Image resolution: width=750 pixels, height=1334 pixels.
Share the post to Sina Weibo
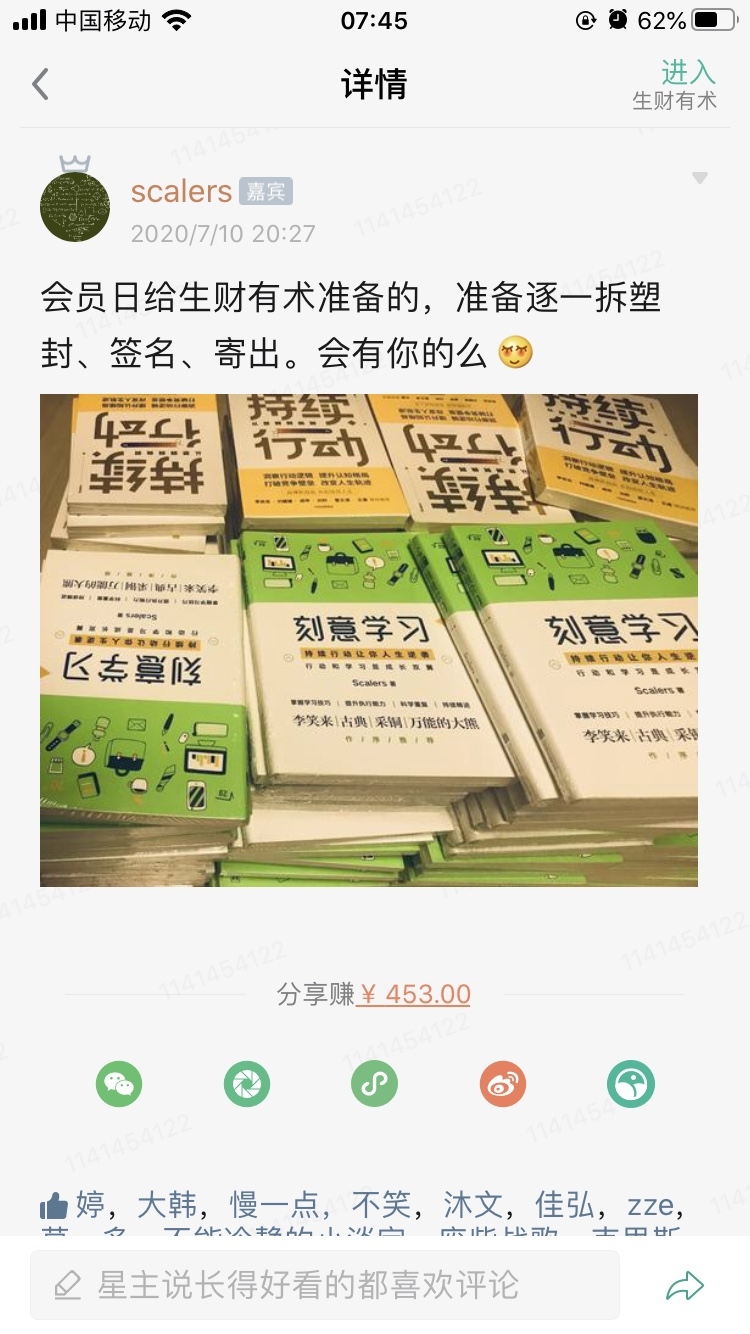(503, 1083)
